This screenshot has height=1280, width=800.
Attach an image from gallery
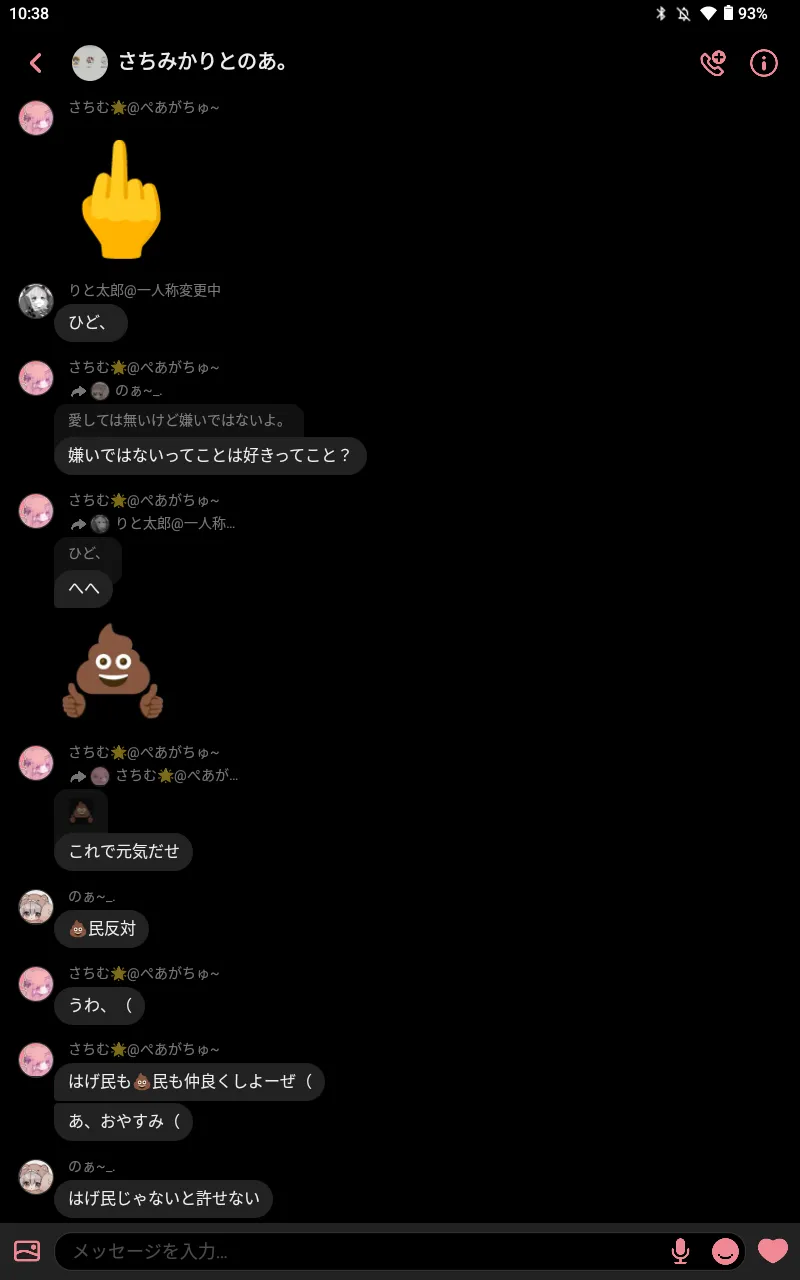27,1250
